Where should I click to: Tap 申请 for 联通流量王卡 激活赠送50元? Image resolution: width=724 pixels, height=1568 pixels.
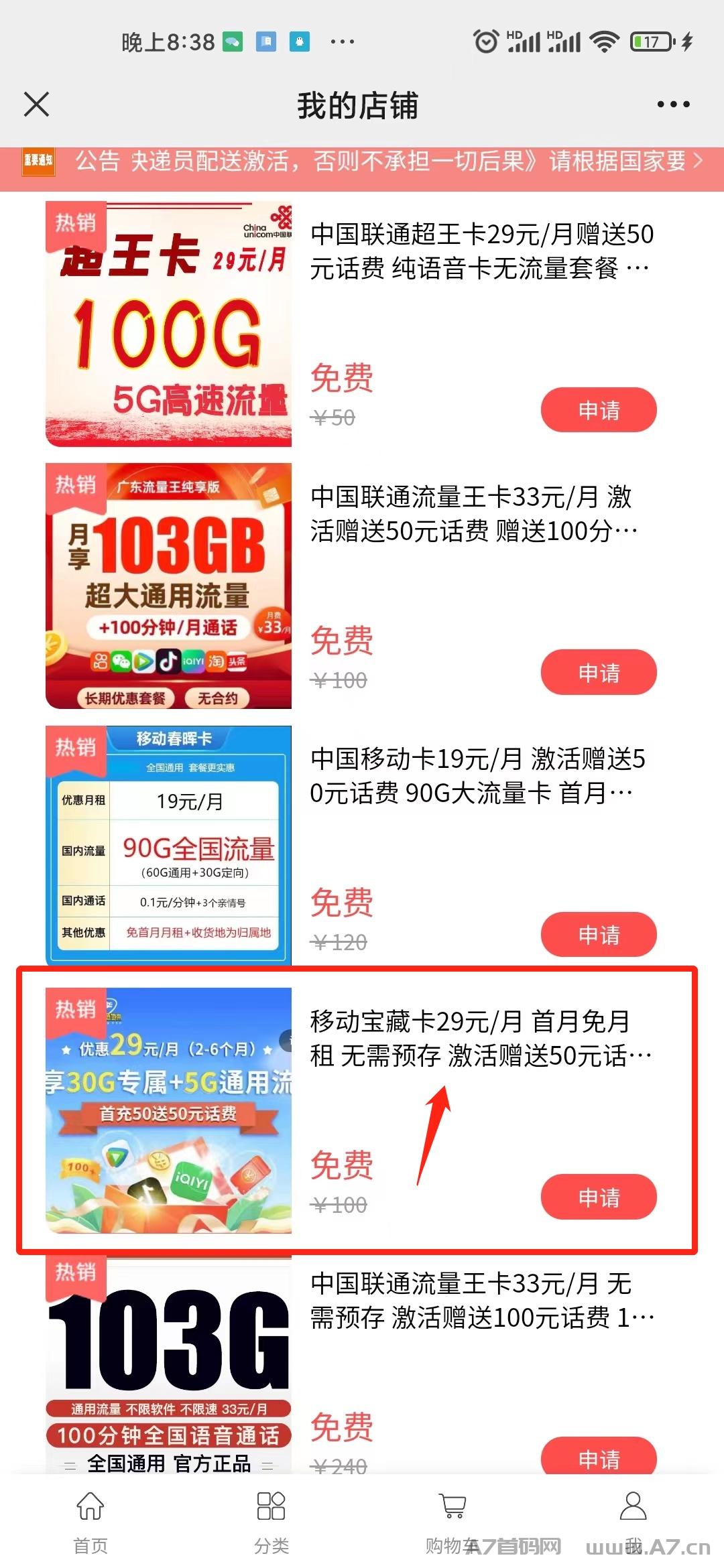[x=599, y=672]
